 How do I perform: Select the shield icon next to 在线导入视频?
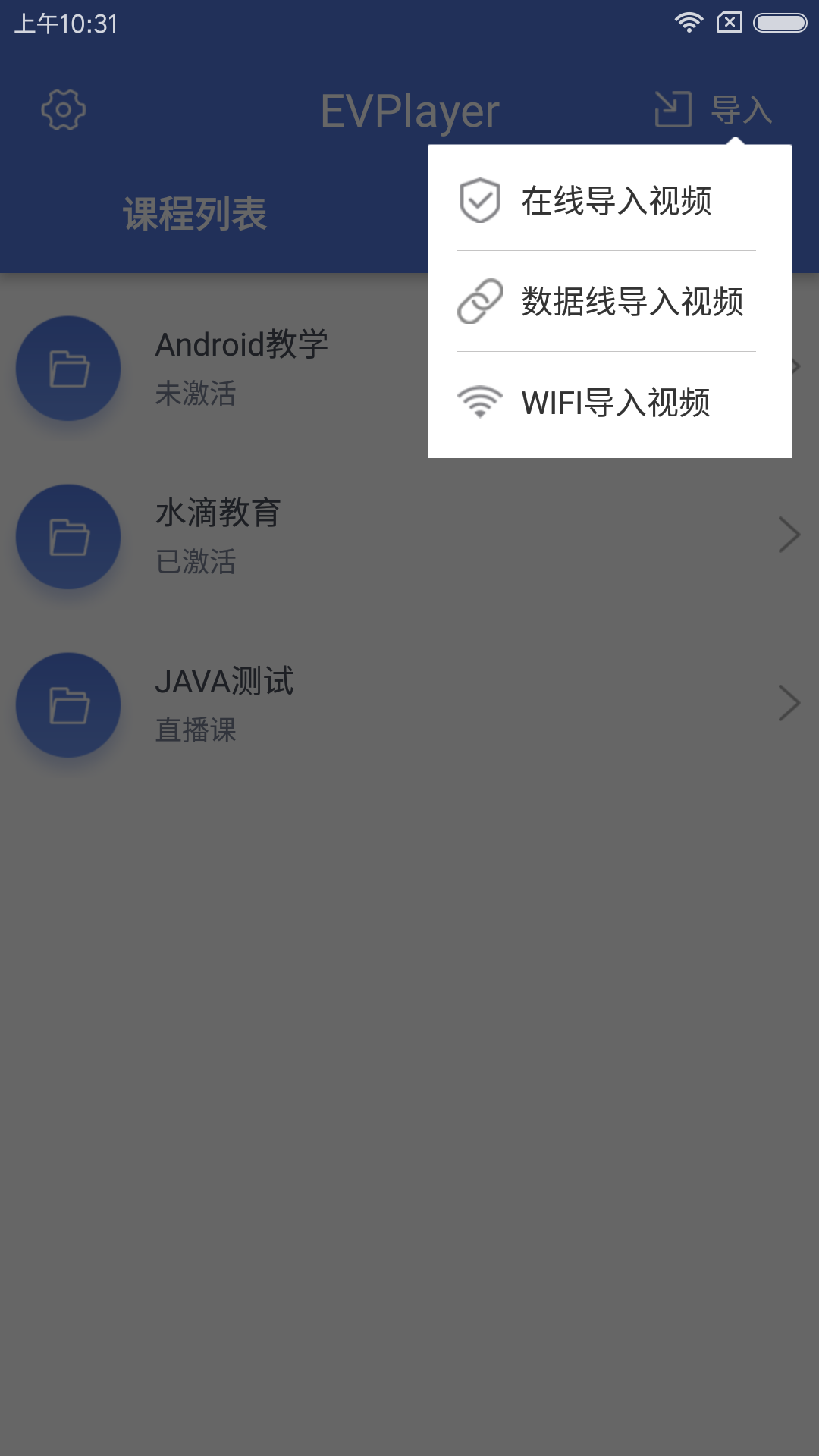[x=480, y=200]
